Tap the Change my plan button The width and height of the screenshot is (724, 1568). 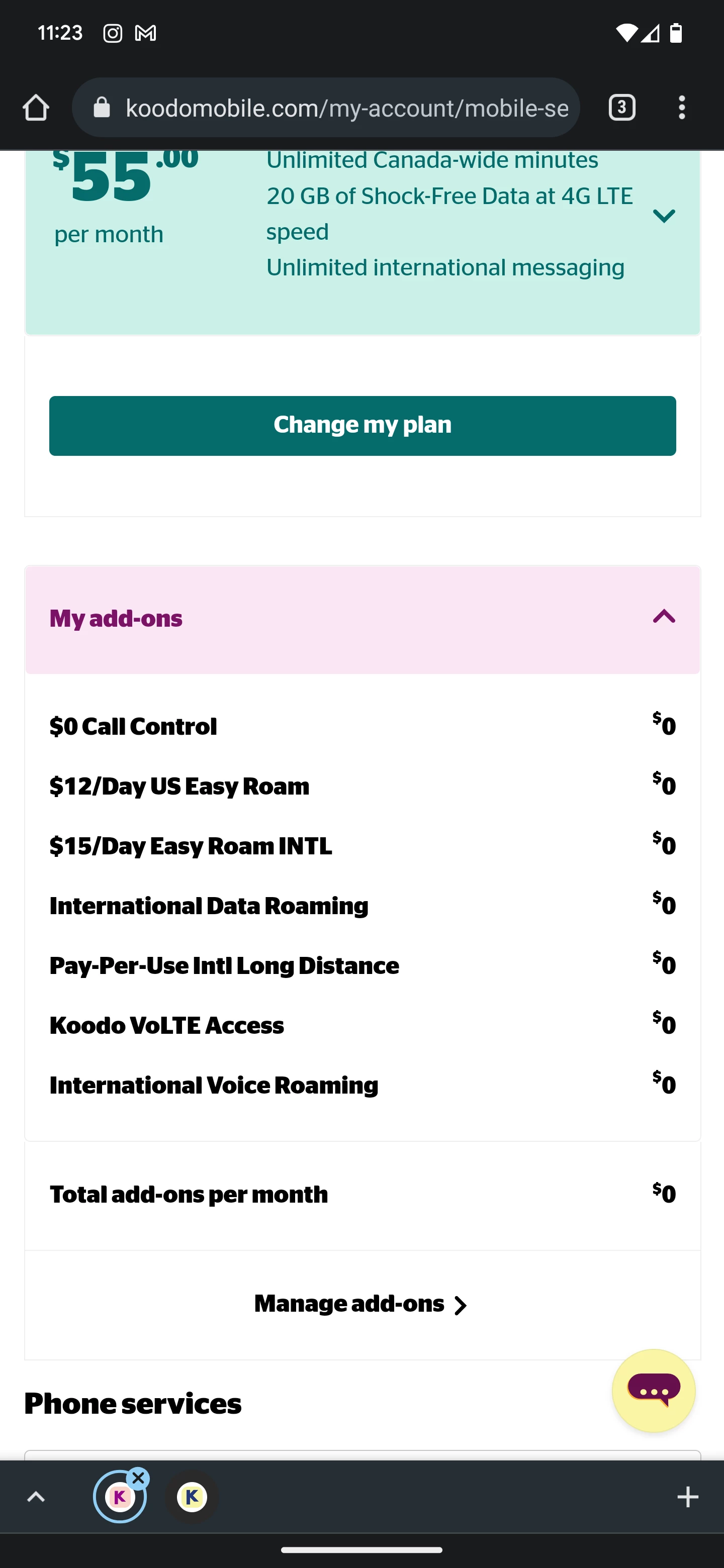[363, 426]
